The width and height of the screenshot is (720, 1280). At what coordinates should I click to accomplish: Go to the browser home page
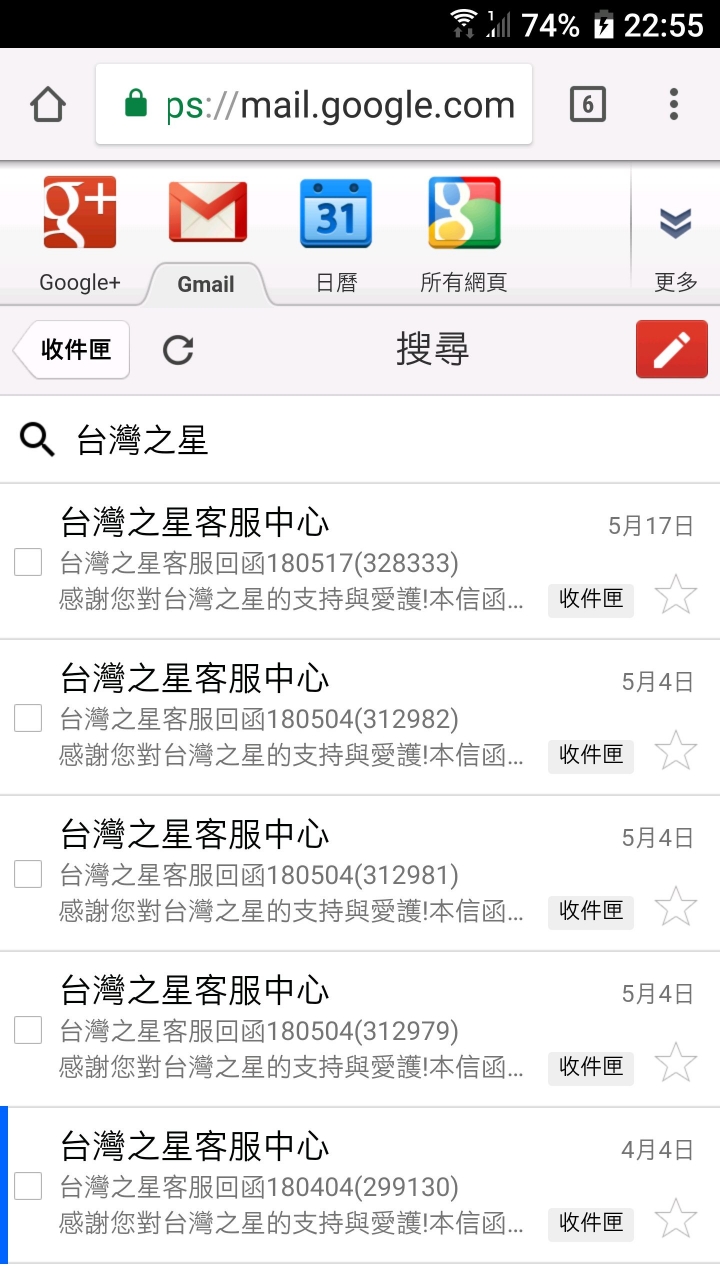pos(48,104)
